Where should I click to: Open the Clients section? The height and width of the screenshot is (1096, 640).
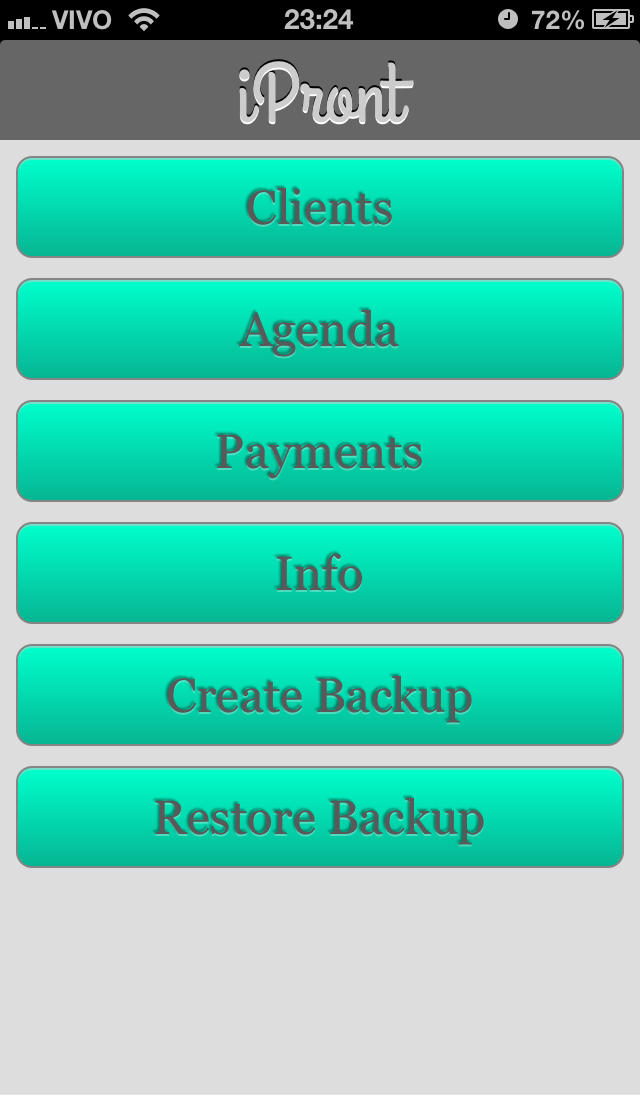coord(319,207)
